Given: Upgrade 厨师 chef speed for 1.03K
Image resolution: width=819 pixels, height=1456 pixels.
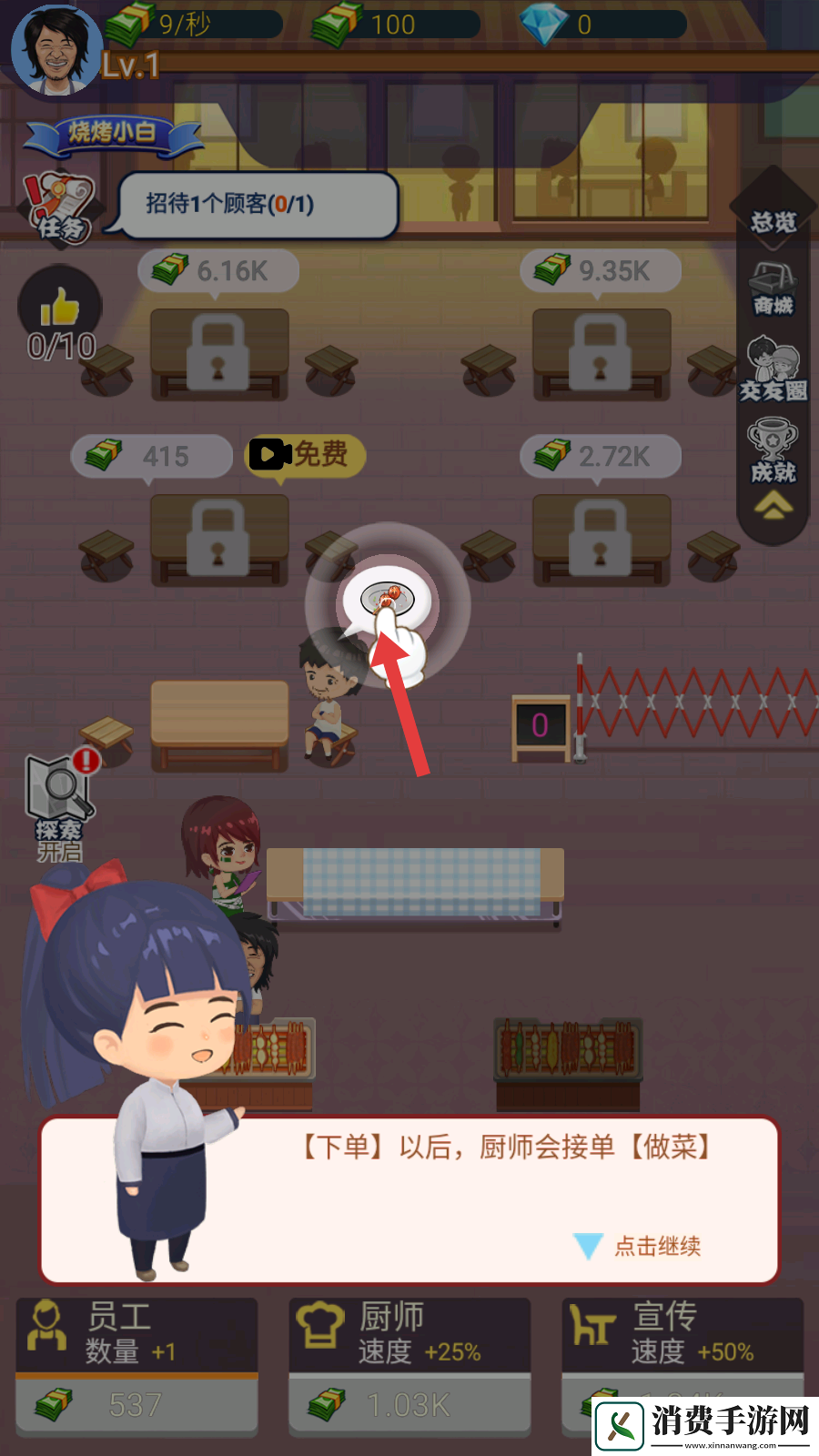Looking at the screenshot, I should pyautogui.click(x=409, y=1404).
